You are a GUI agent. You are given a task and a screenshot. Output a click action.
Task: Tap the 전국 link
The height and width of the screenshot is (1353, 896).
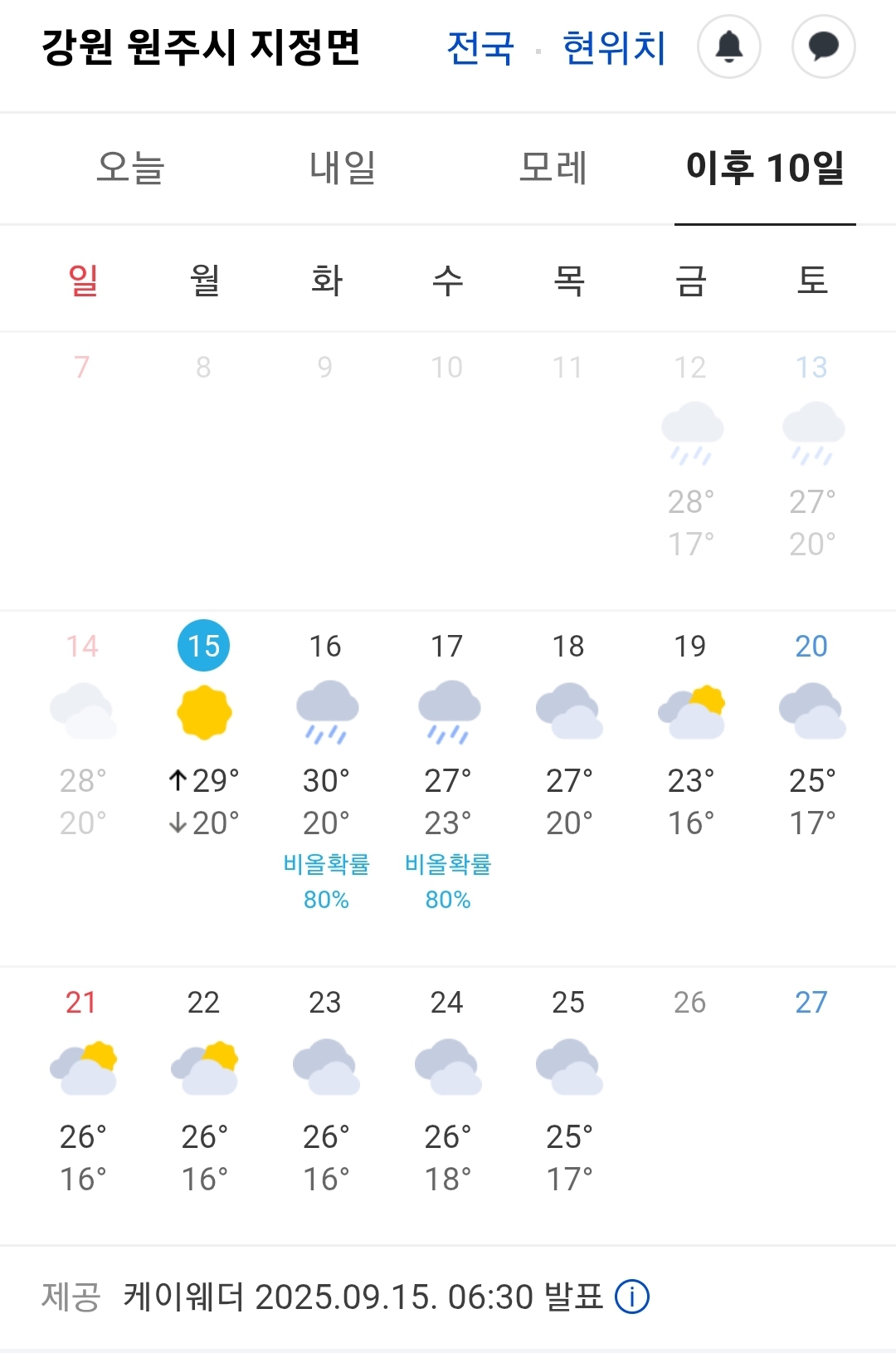pyautogui.click(x=480, y=48)
